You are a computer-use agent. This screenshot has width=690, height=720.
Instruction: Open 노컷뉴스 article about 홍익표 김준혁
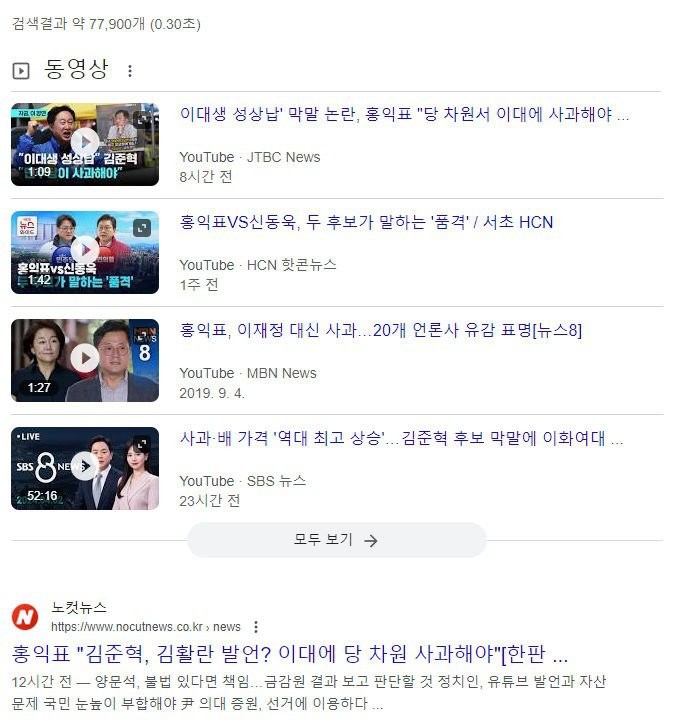(290, 655)
